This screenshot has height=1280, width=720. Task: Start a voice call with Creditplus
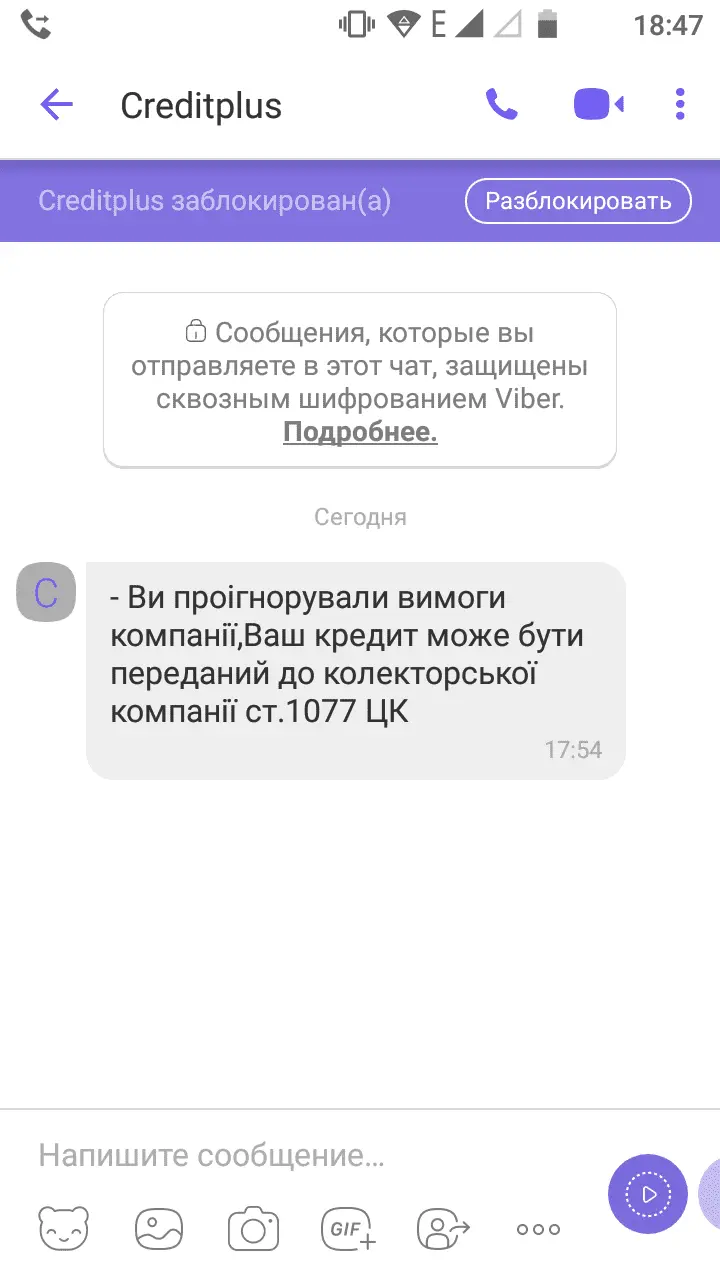pyautogui.click(x=501, y=105)
